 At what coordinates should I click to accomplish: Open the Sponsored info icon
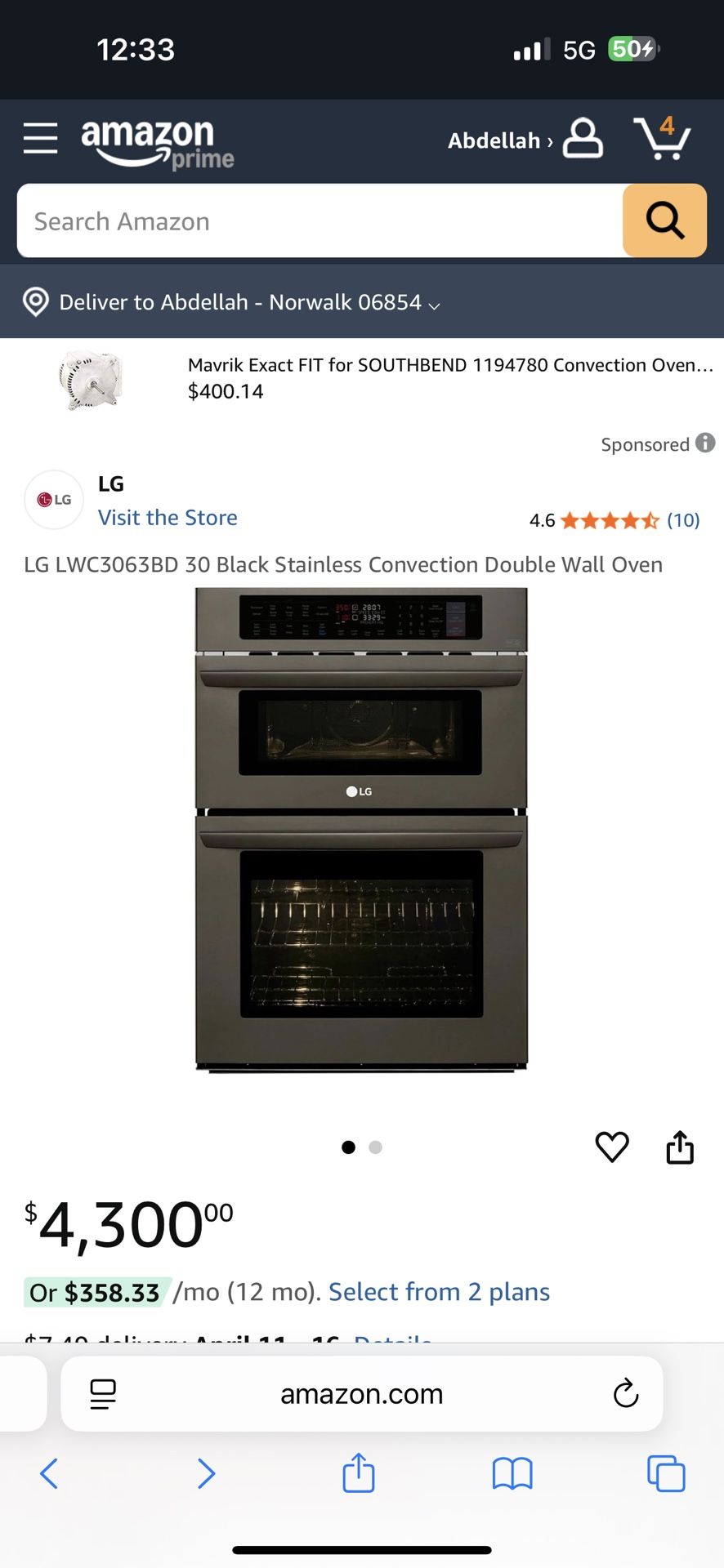(705, 443)
